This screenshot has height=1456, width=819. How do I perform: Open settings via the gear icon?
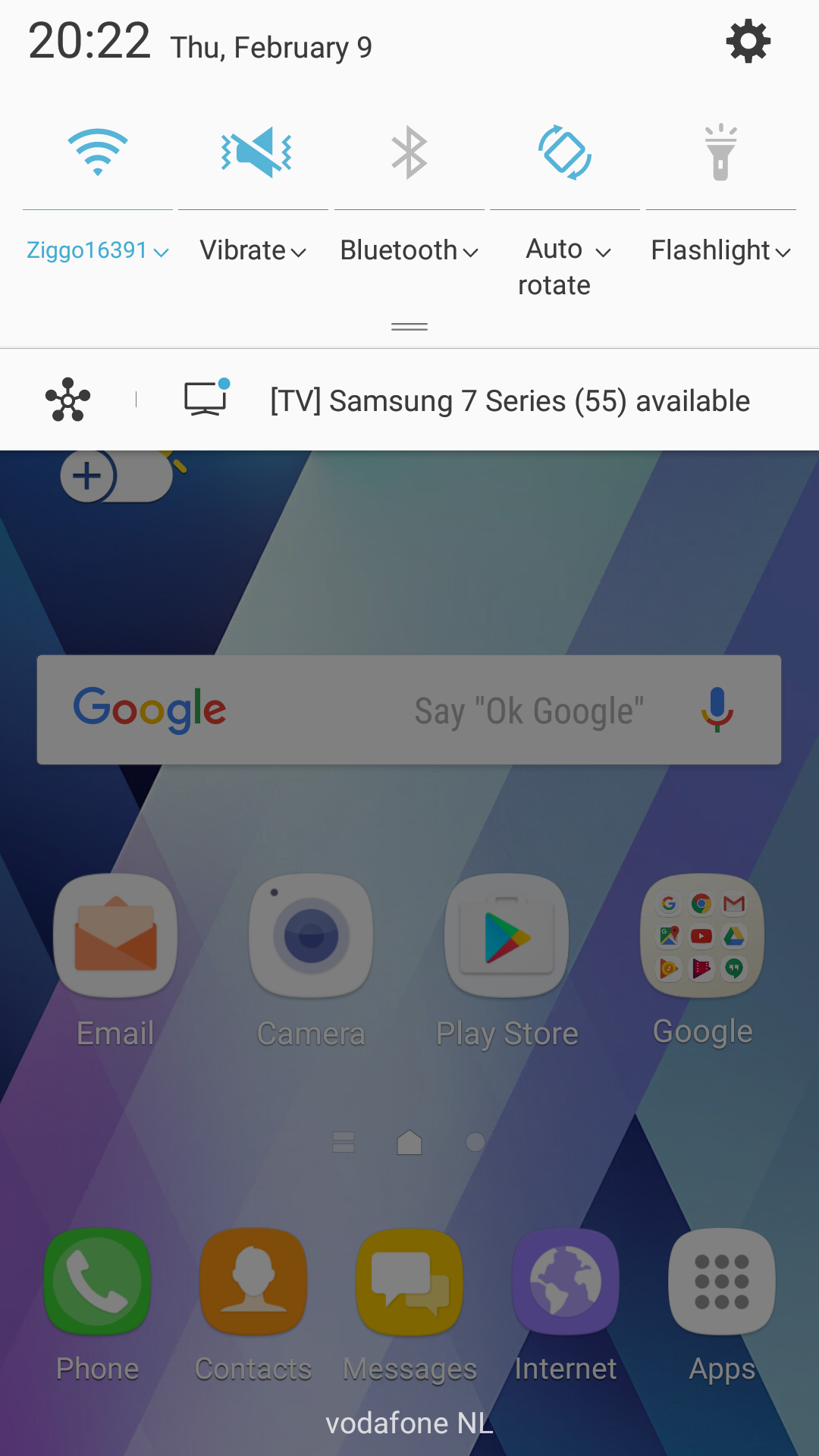click(748, 42)
